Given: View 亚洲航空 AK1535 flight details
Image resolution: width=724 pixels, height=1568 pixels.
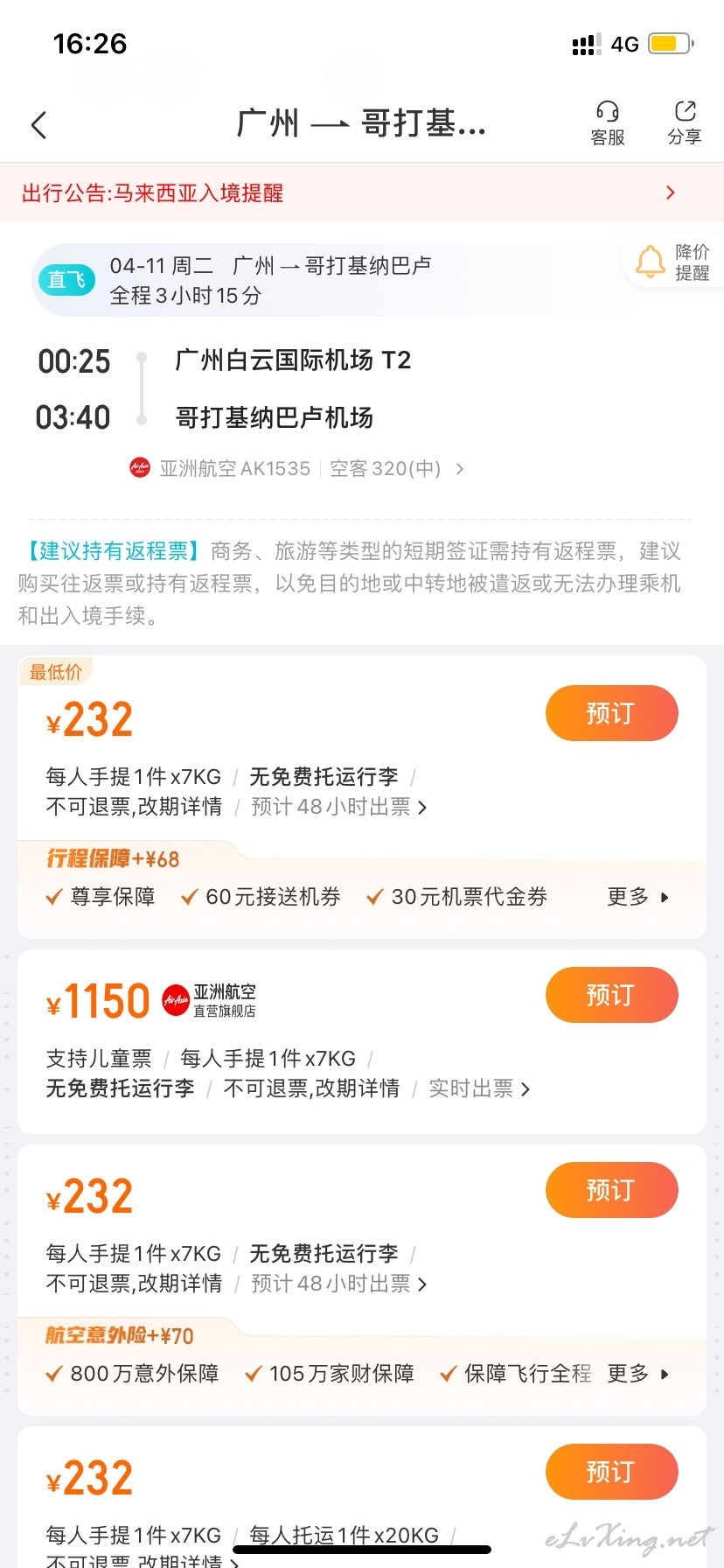Looking at the screenshot, I should (x=297, y=469).
